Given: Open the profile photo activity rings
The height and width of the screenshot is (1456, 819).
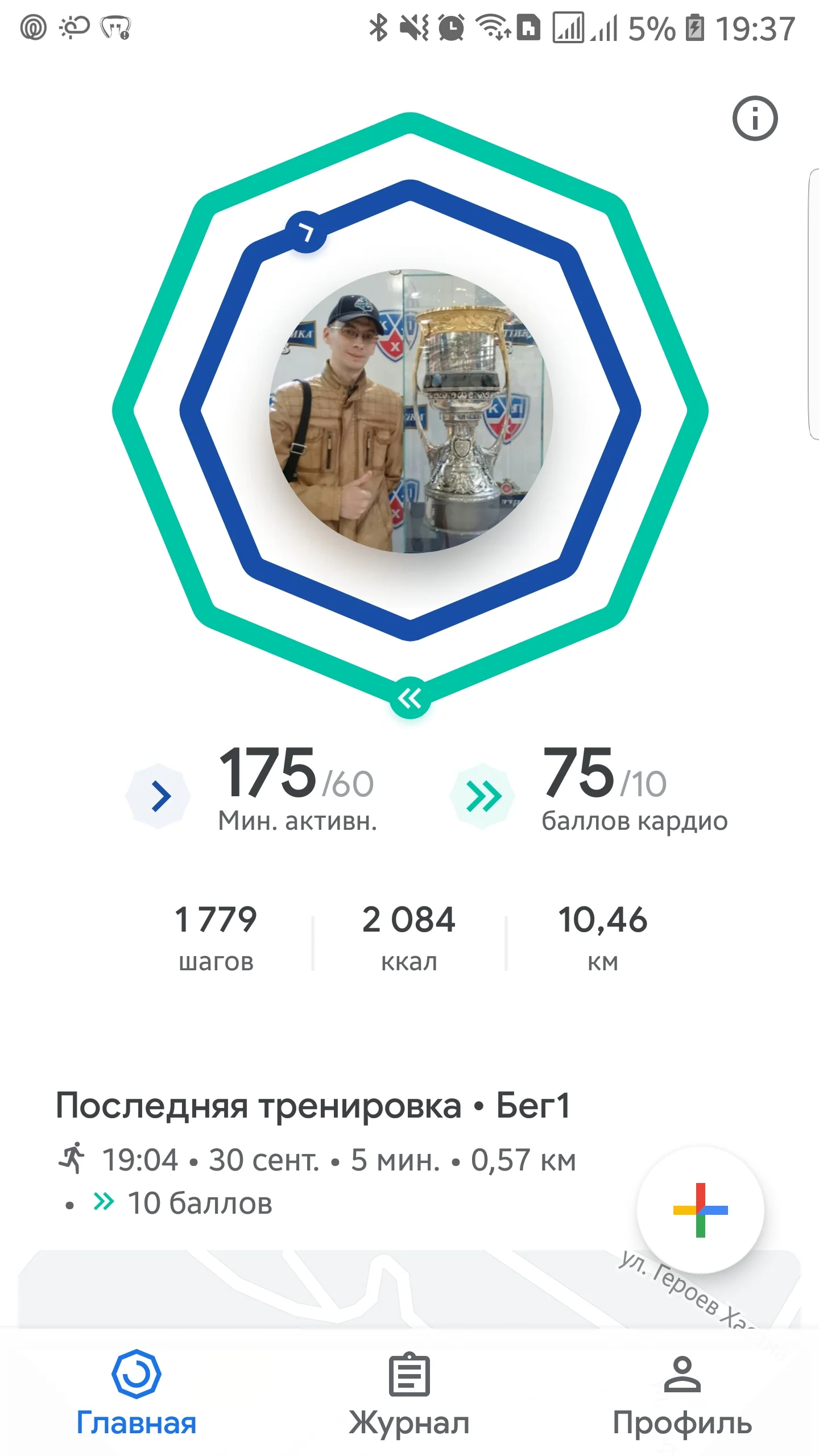Looking at the screenshot, I should pyautogui.click(x=410, y=411).
